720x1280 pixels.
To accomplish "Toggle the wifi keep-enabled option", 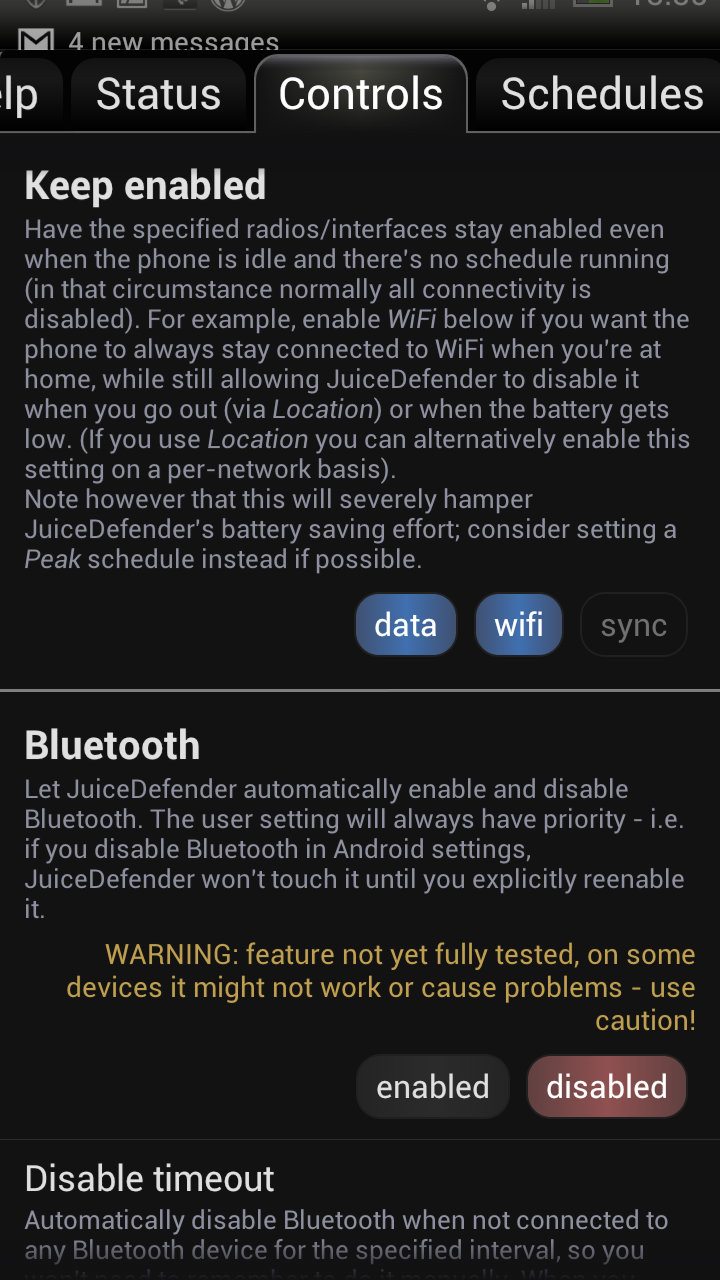I will click(x=519, y=625).
